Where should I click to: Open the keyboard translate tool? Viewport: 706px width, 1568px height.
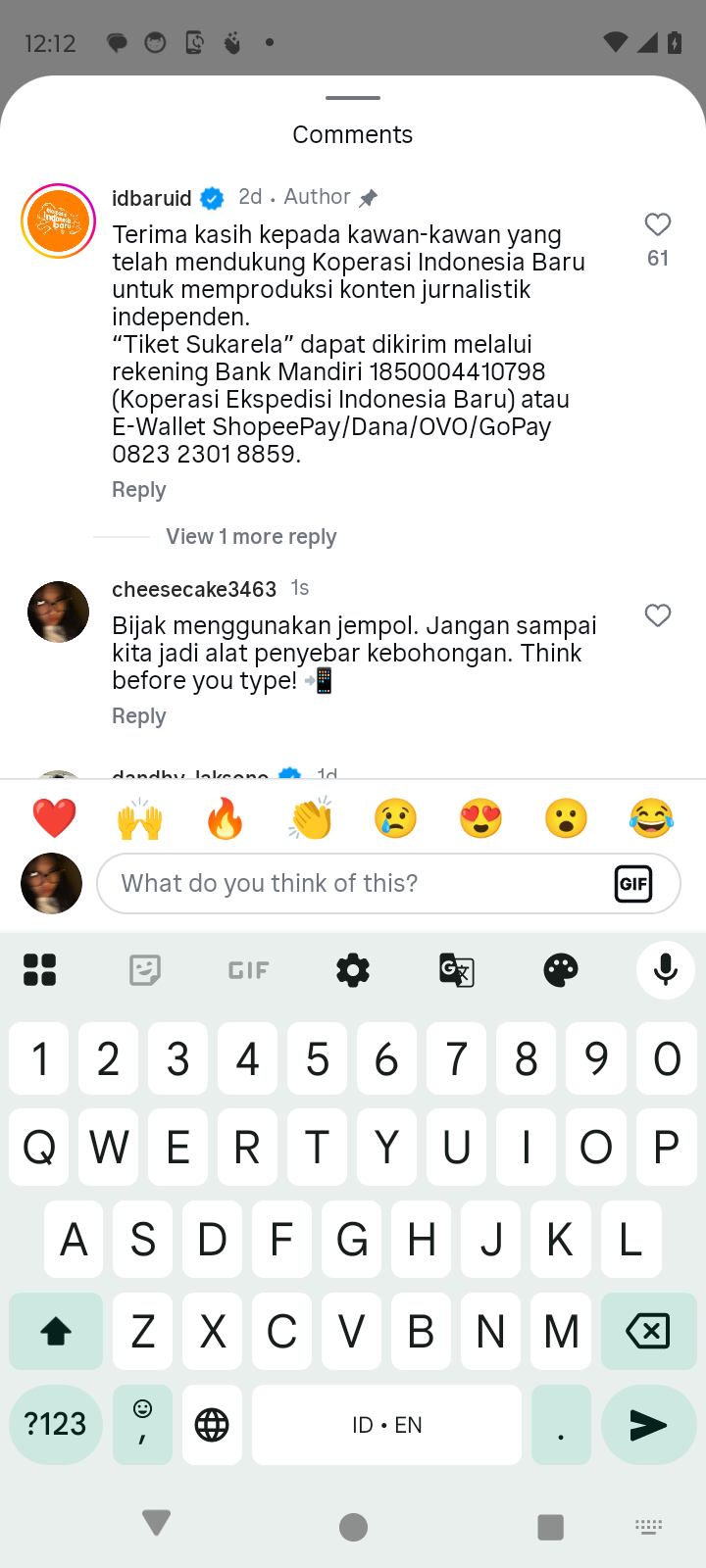(x=457, y=970)
